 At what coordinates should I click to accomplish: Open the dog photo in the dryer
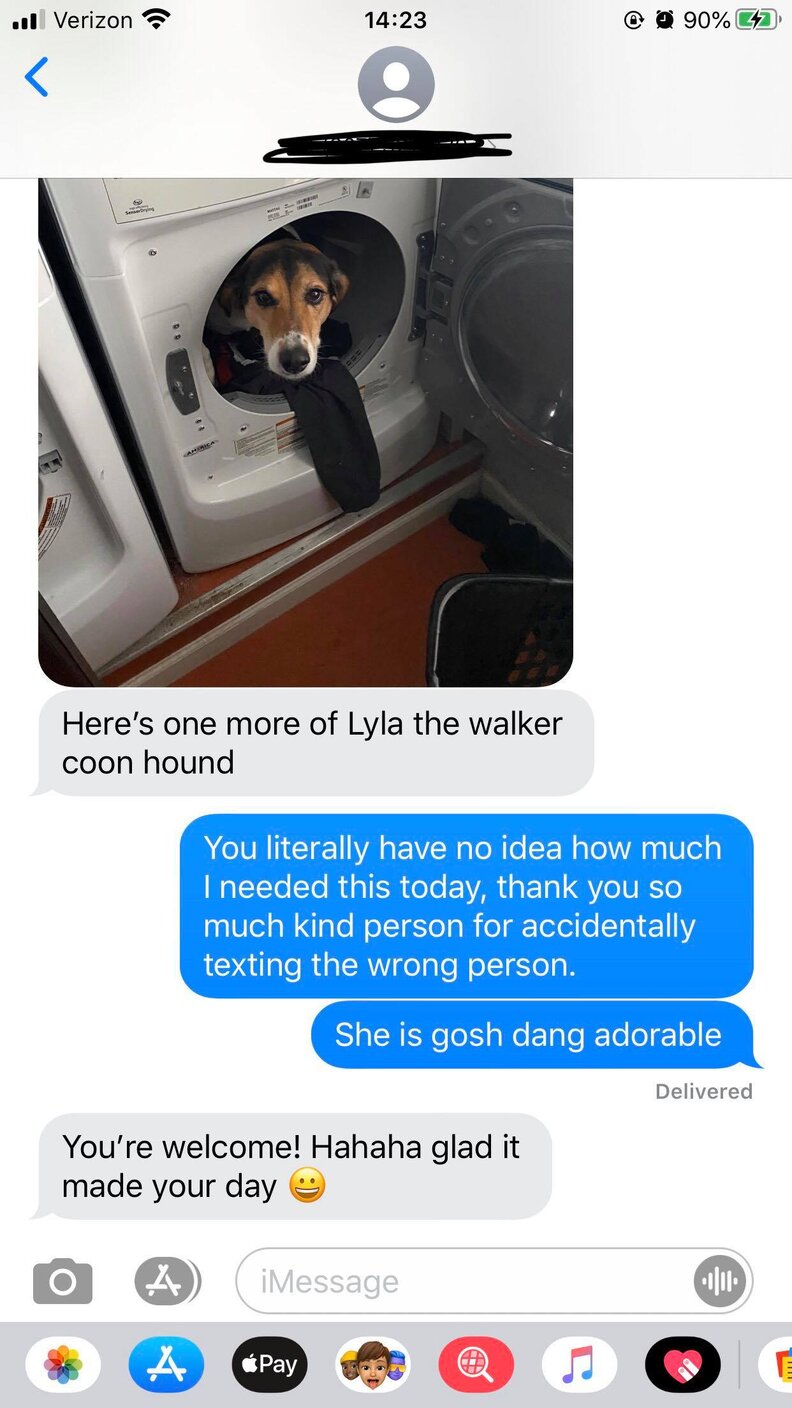click(305, 432)
